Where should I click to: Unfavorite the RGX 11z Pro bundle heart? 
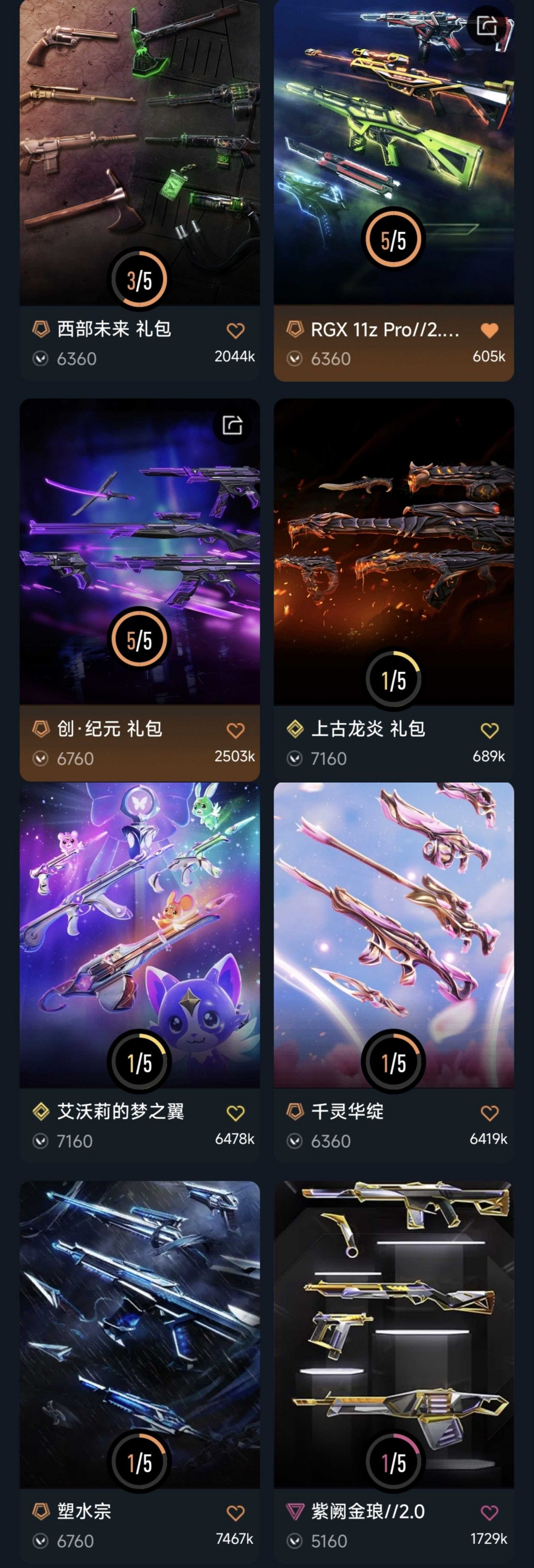coord(489,330)
